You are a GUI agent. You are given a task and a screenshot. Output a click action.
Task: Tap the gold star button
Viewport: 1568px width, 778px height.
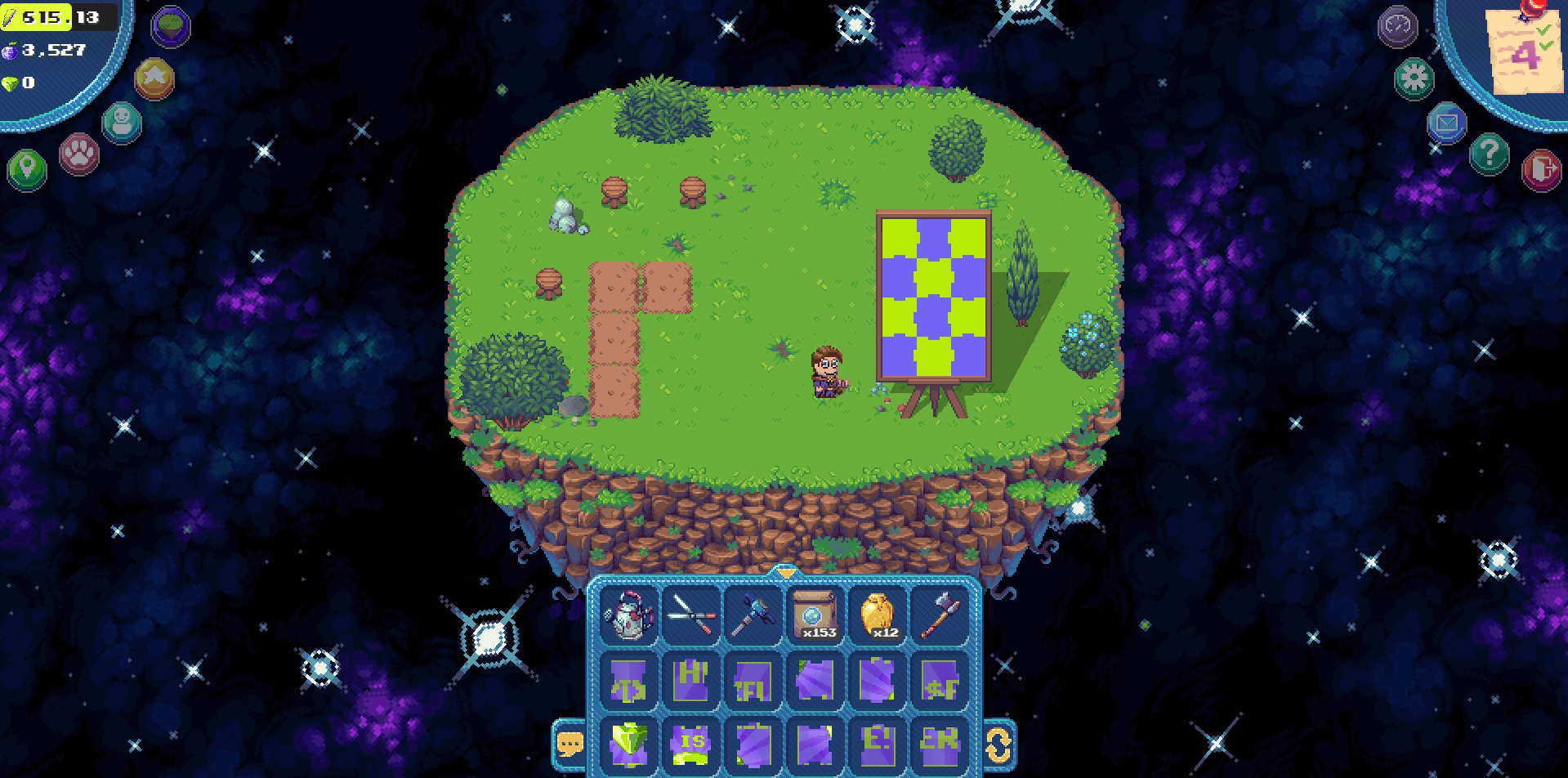154,78
